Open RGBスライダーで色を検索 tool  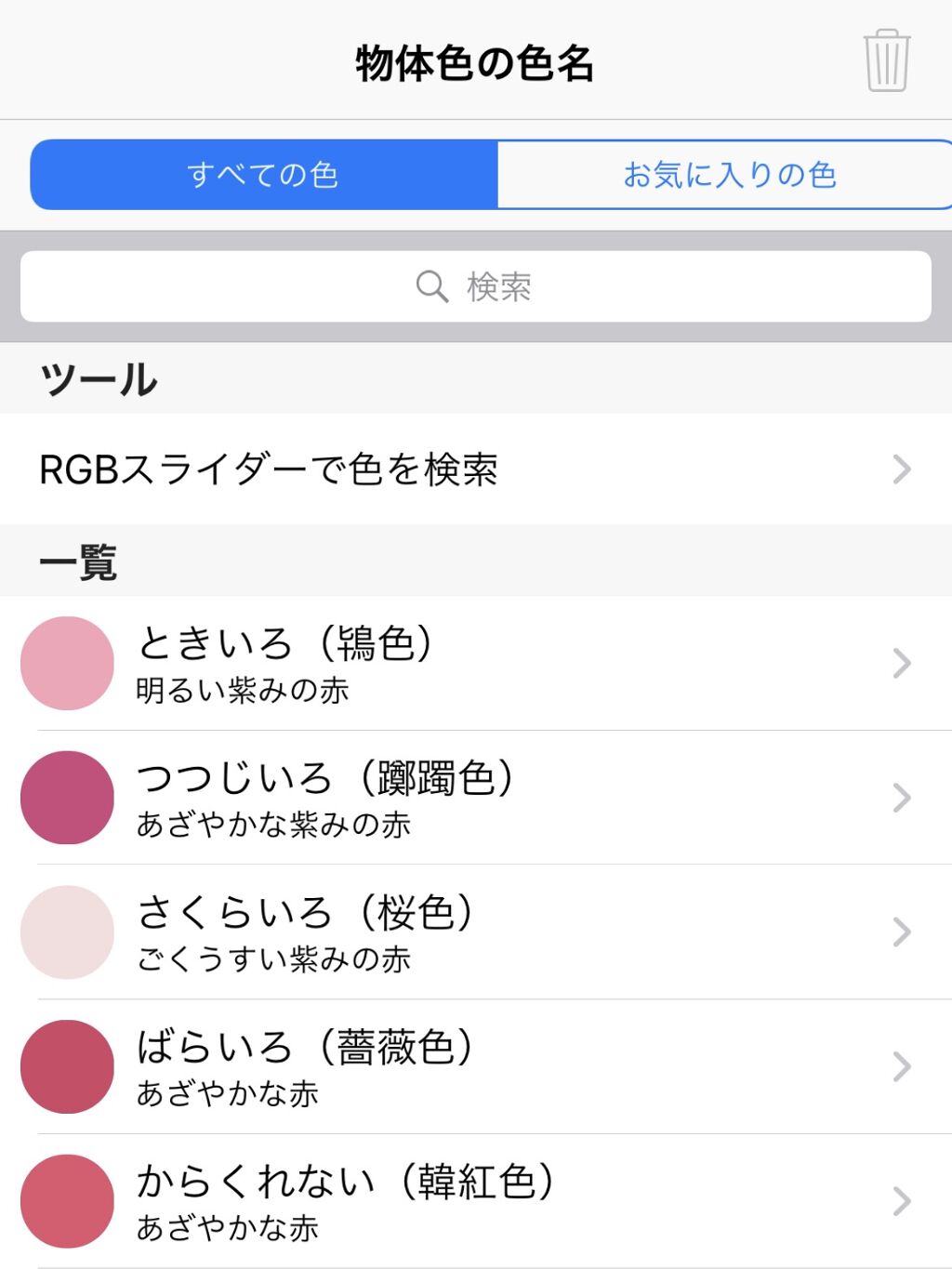(270, 470)
